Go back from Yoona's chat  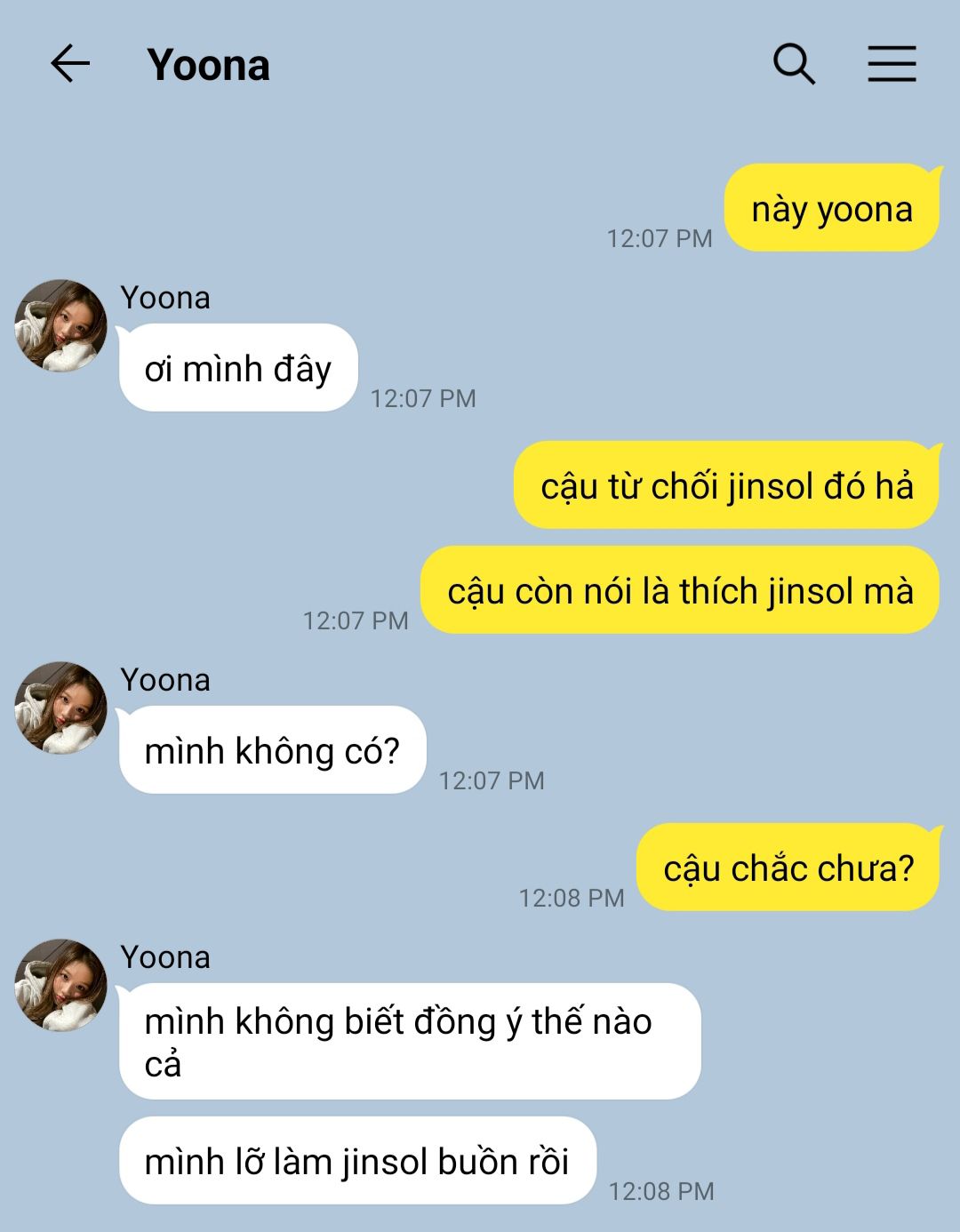pos(70,64)
